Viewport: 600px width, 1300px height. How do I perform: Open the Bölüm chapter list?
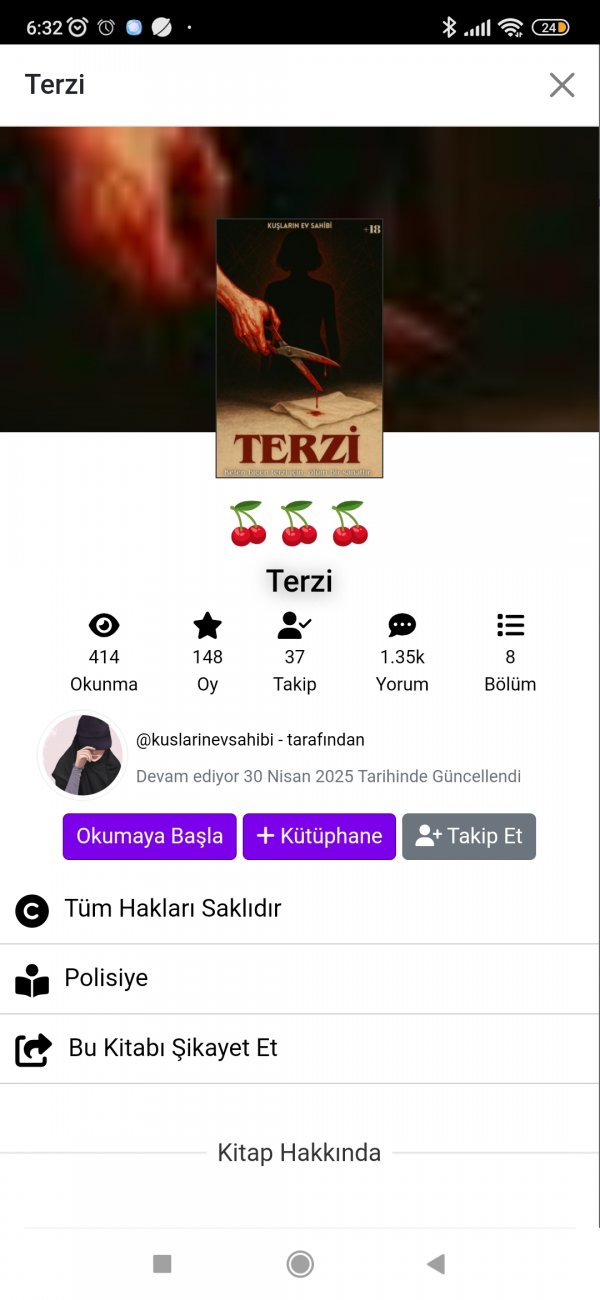point(510,655)
